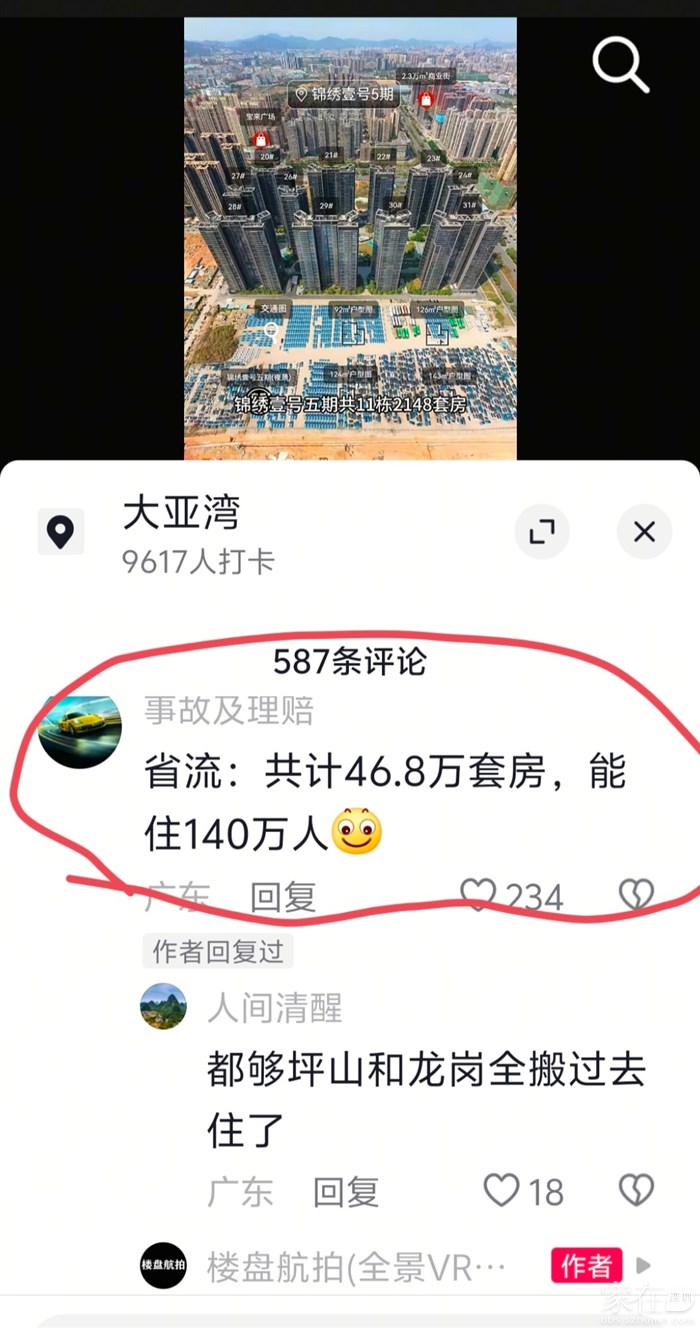Viewport: 700px width, 1328px height.
Task: Reply to 事故及理赔's comment
Action: pyautogui.click(x=283, y=896)
